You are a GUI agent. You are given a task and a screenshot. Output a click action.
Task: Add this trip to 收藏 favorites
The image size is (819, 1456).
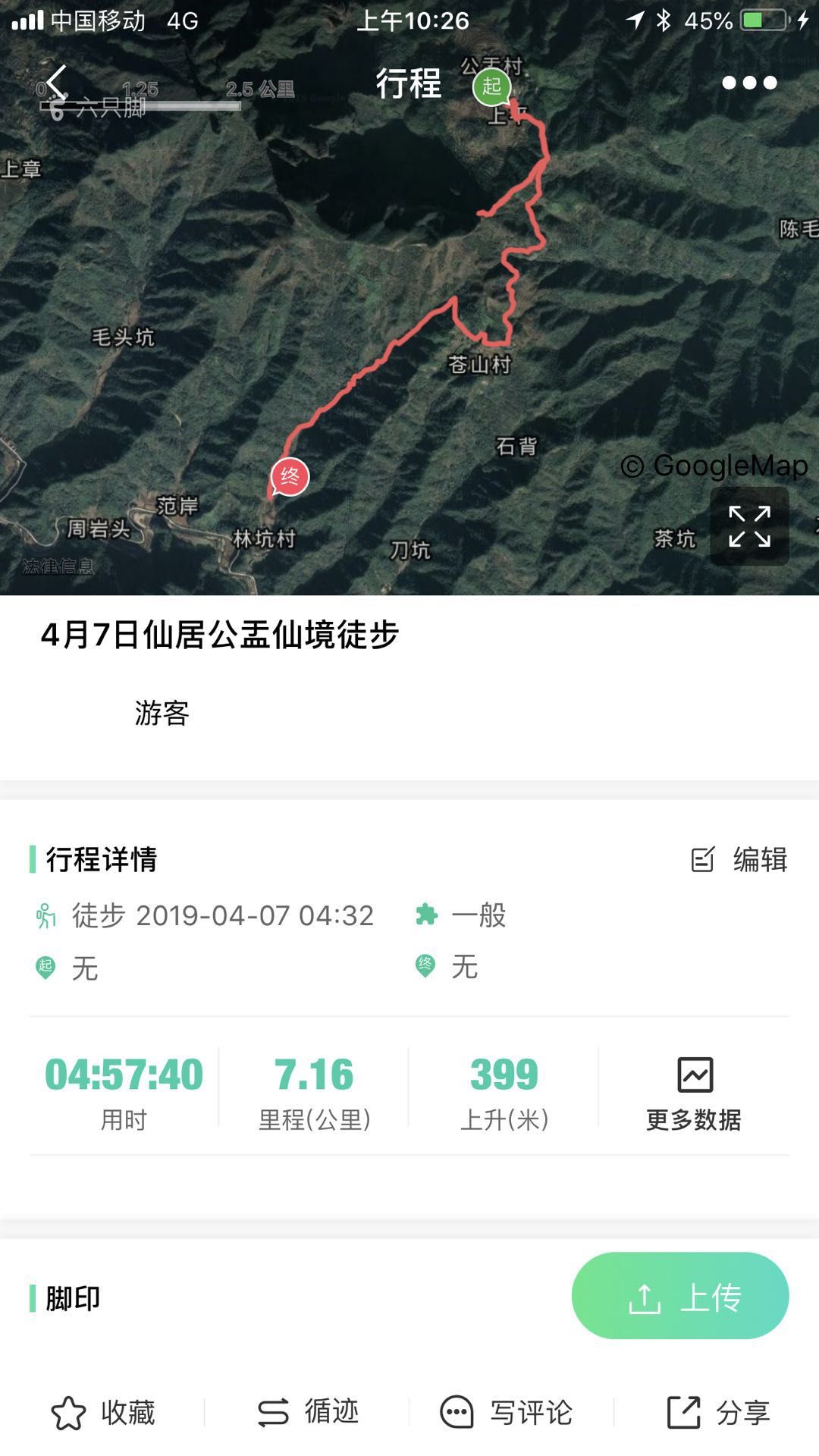click(x=103, y=1412)
